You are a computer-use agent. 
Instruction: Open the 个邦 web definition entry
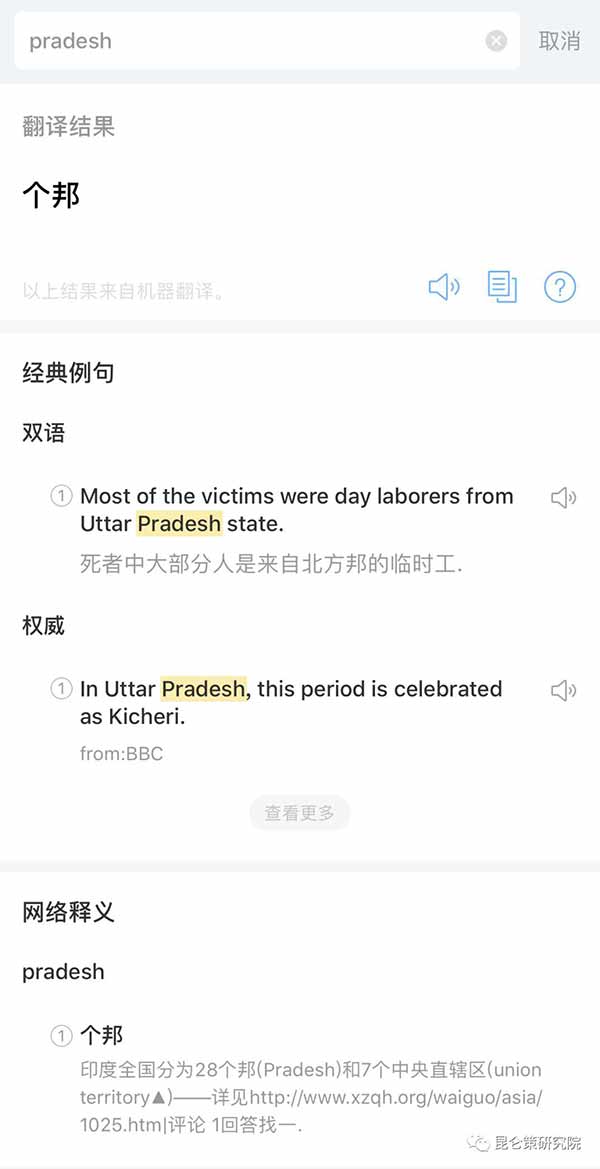pyautogui.click(x=101, y=1035)
